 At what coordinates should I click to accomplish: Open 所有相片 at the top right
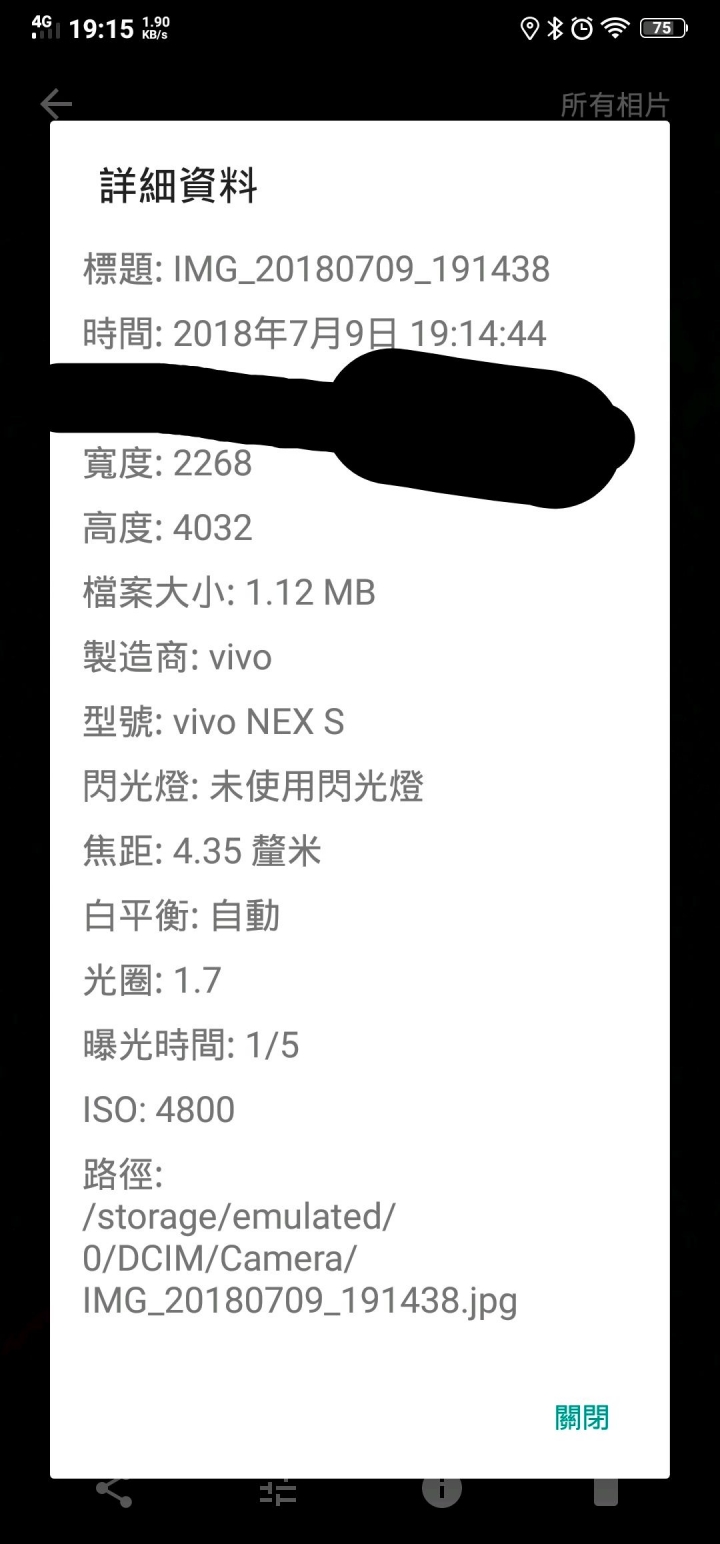614,104
